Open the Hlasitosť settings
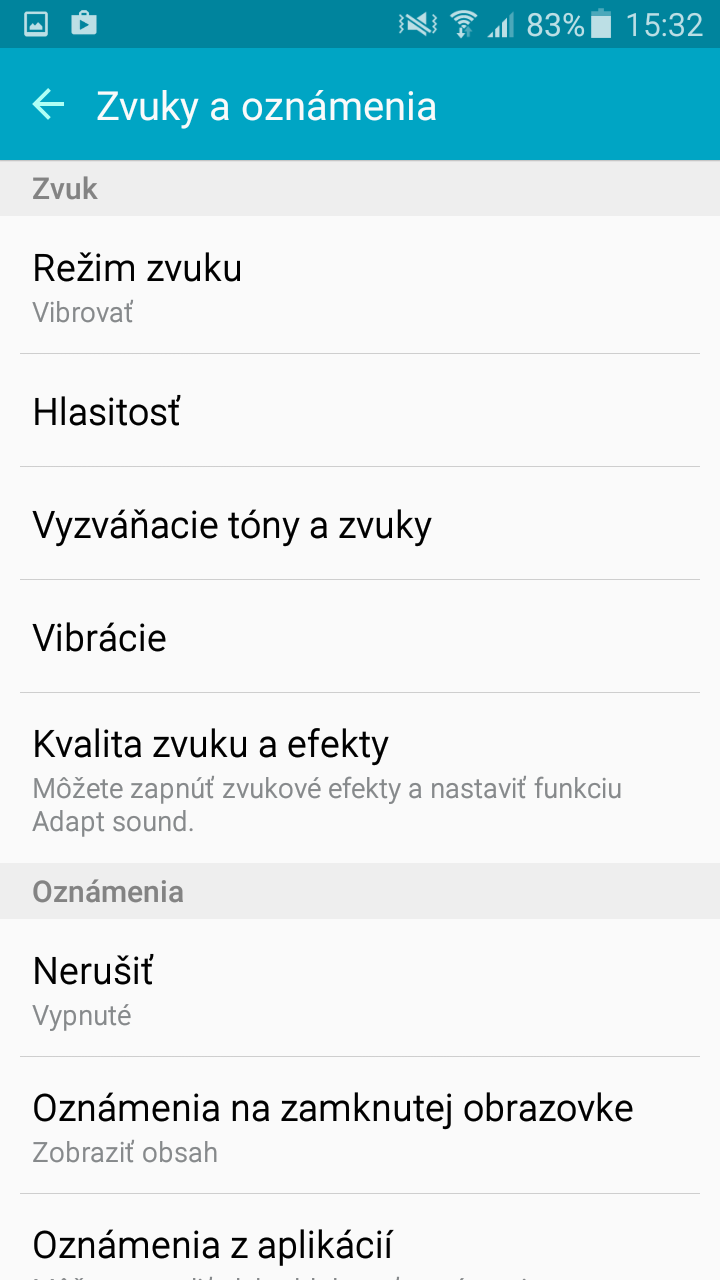Viewport: 720px width, 1280px height. (360, 410)
